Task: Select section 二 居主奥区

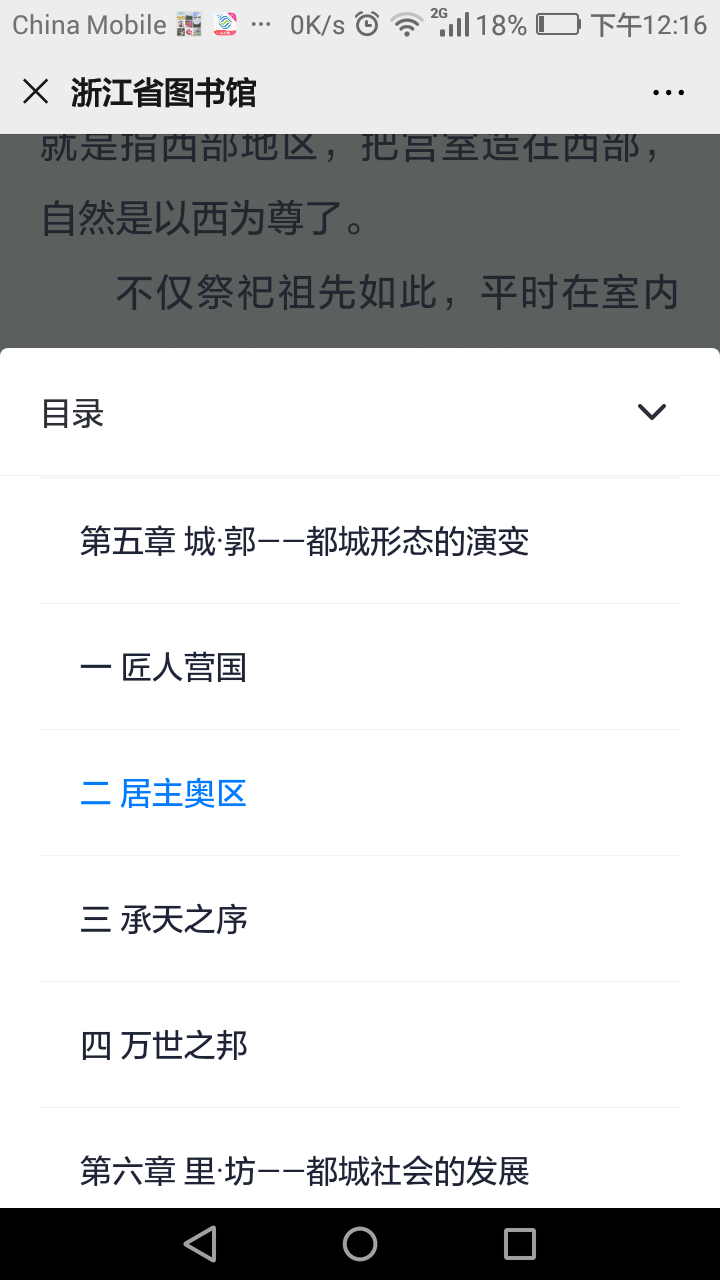Action: pos(164,794)
